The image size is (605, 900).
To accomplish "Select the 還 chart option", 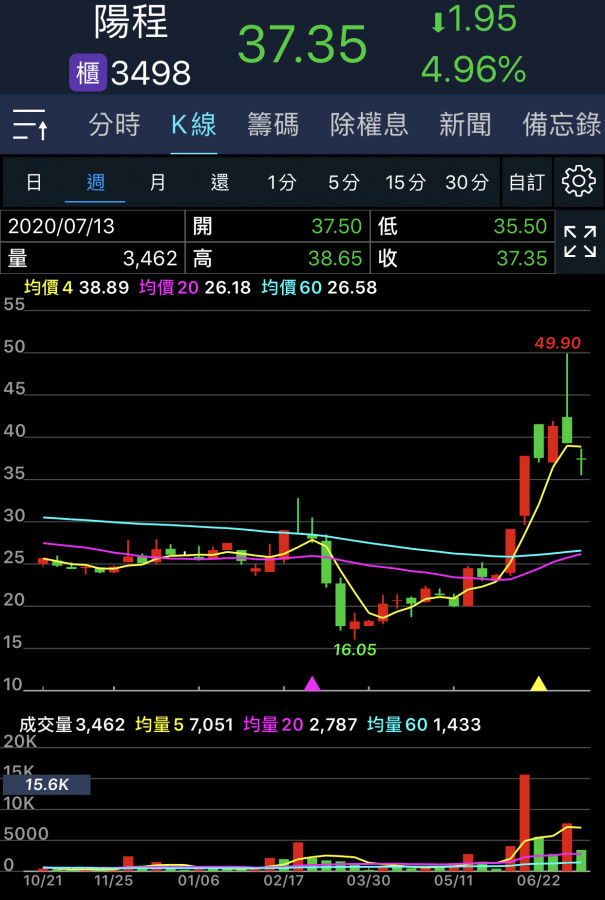I will click(x=220, y=182).
